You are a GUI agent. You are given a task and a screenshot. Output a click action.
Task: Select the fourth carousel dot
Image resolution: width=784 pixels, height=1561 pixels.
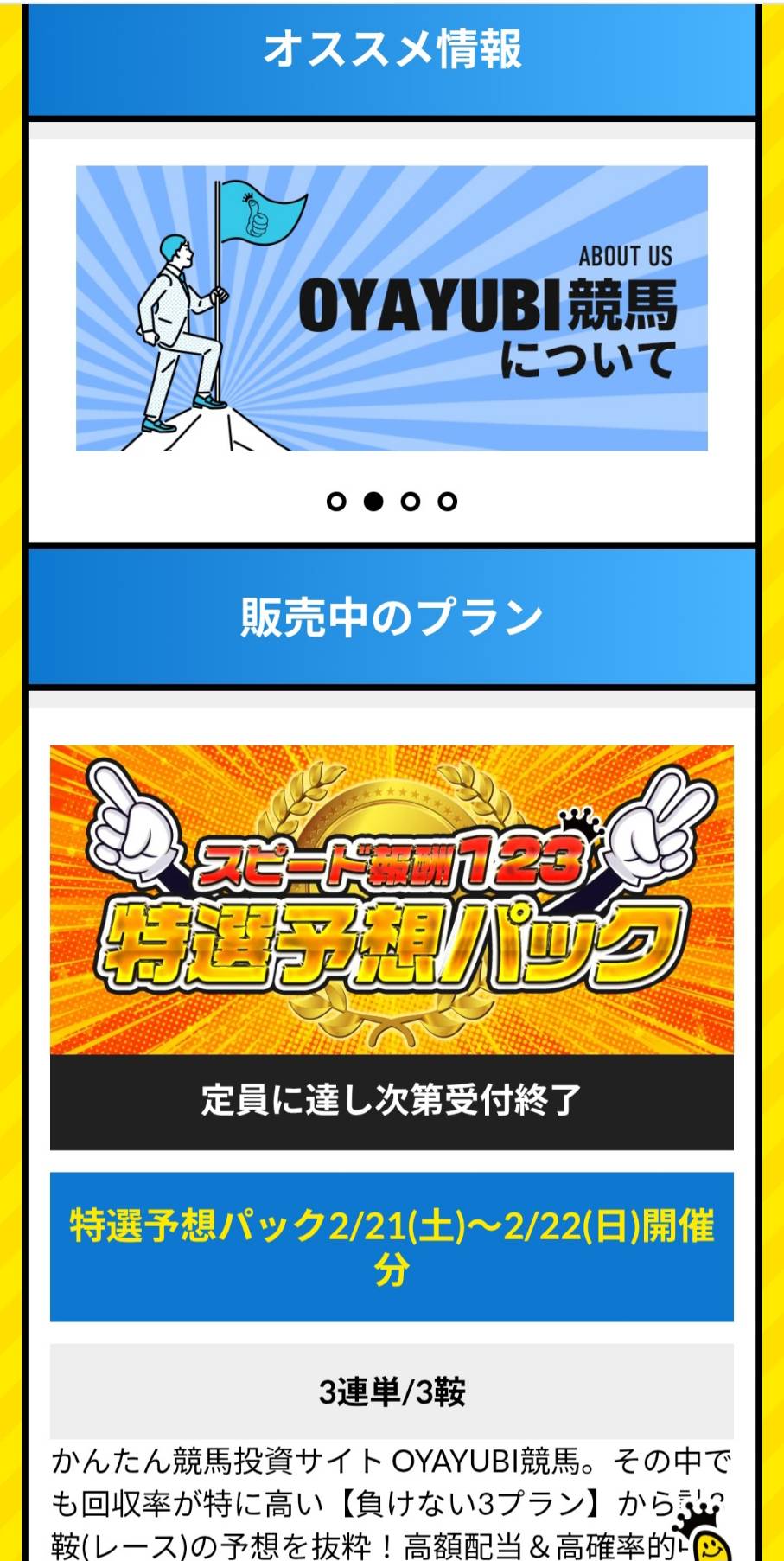click(447, 502)
